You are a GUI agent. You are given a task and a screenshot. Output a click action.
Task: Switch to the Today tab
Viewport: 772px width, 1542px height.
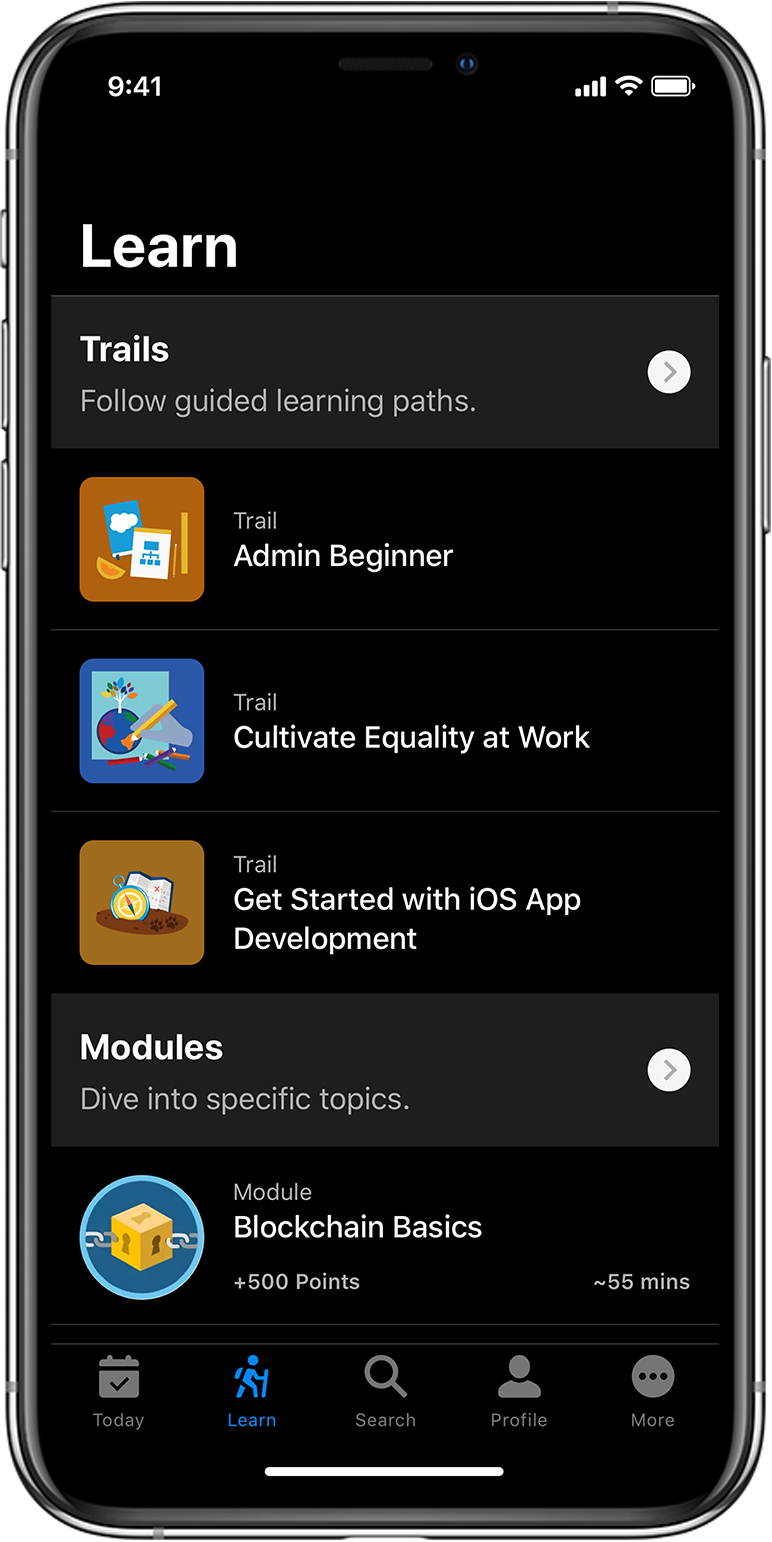(x=119, y=1392)
